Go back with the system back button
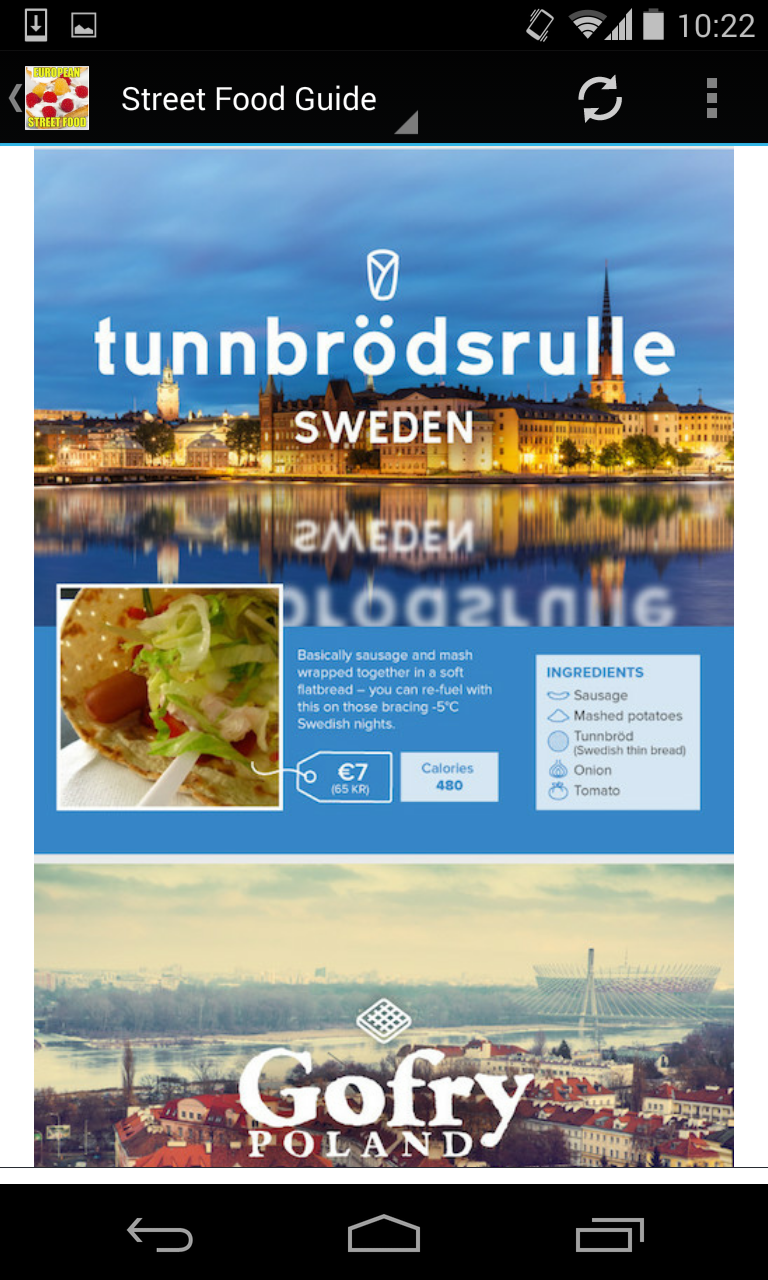The image size is (768, 1280). click(160, 1236)
